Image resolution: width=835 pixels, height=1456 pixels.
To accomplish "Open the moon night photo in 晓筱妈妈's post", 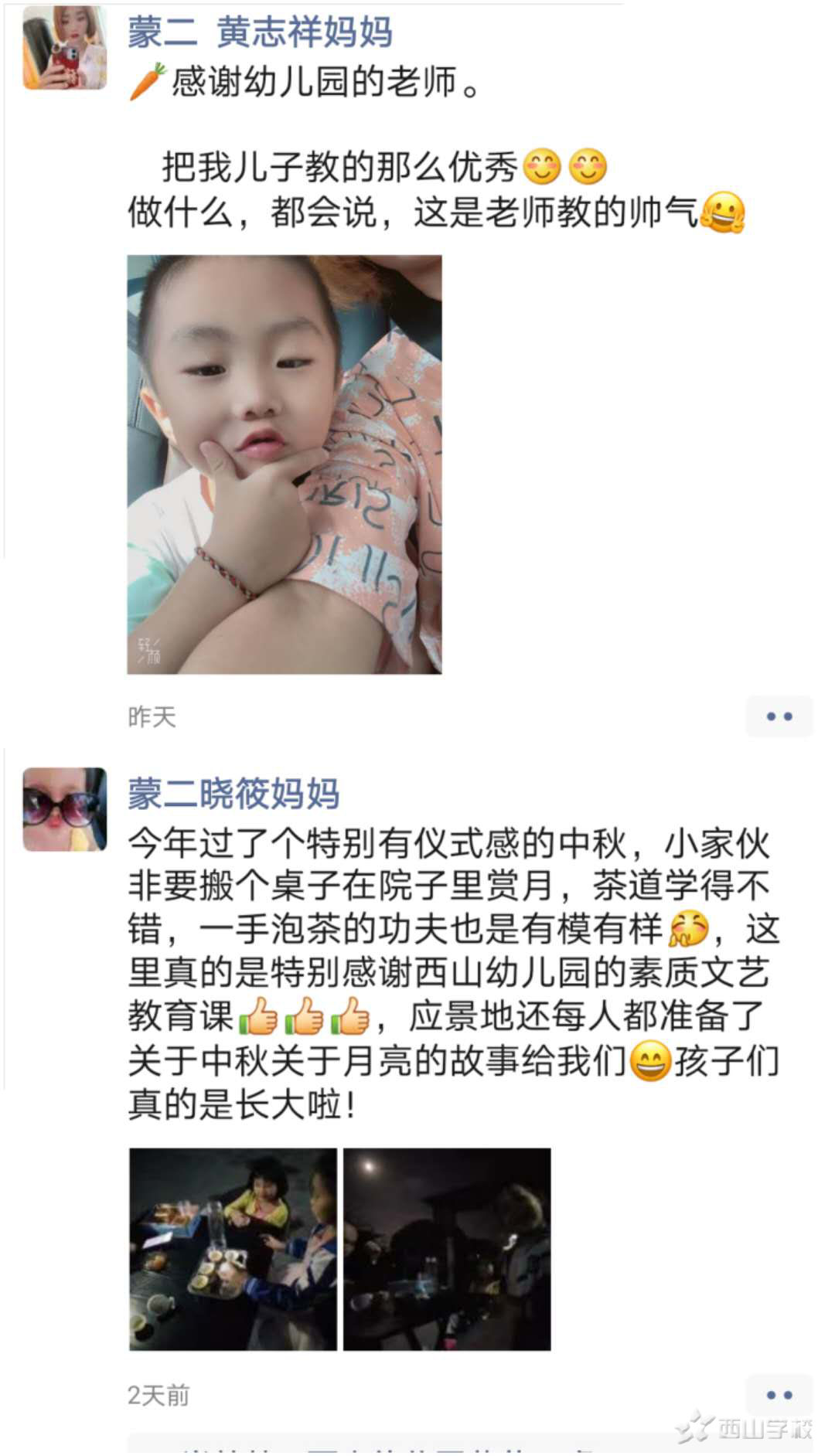I will pyautogui.click(x=447, y=1250).
